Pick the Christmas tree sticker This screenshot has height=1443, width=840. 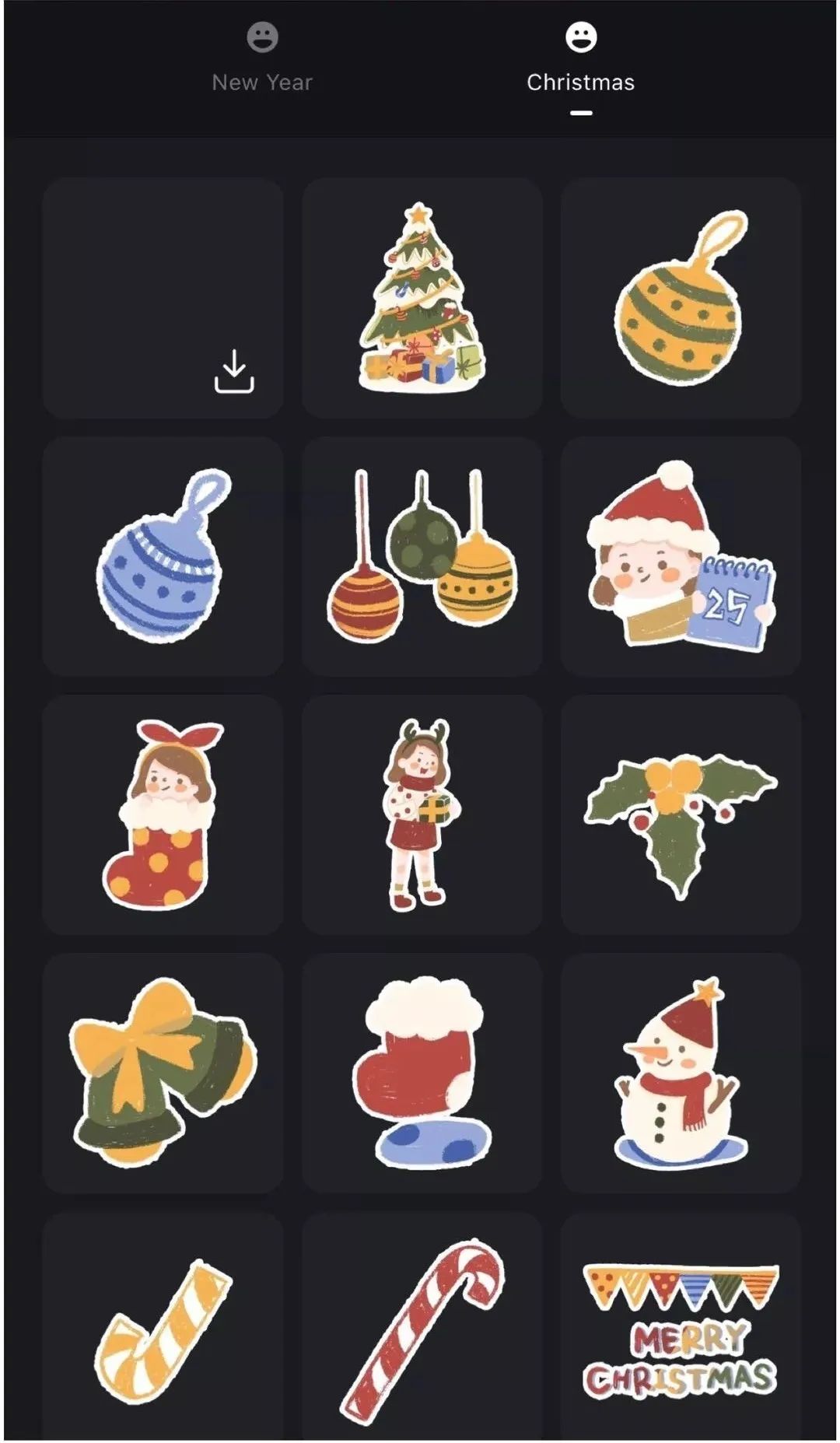click(421, 297)
